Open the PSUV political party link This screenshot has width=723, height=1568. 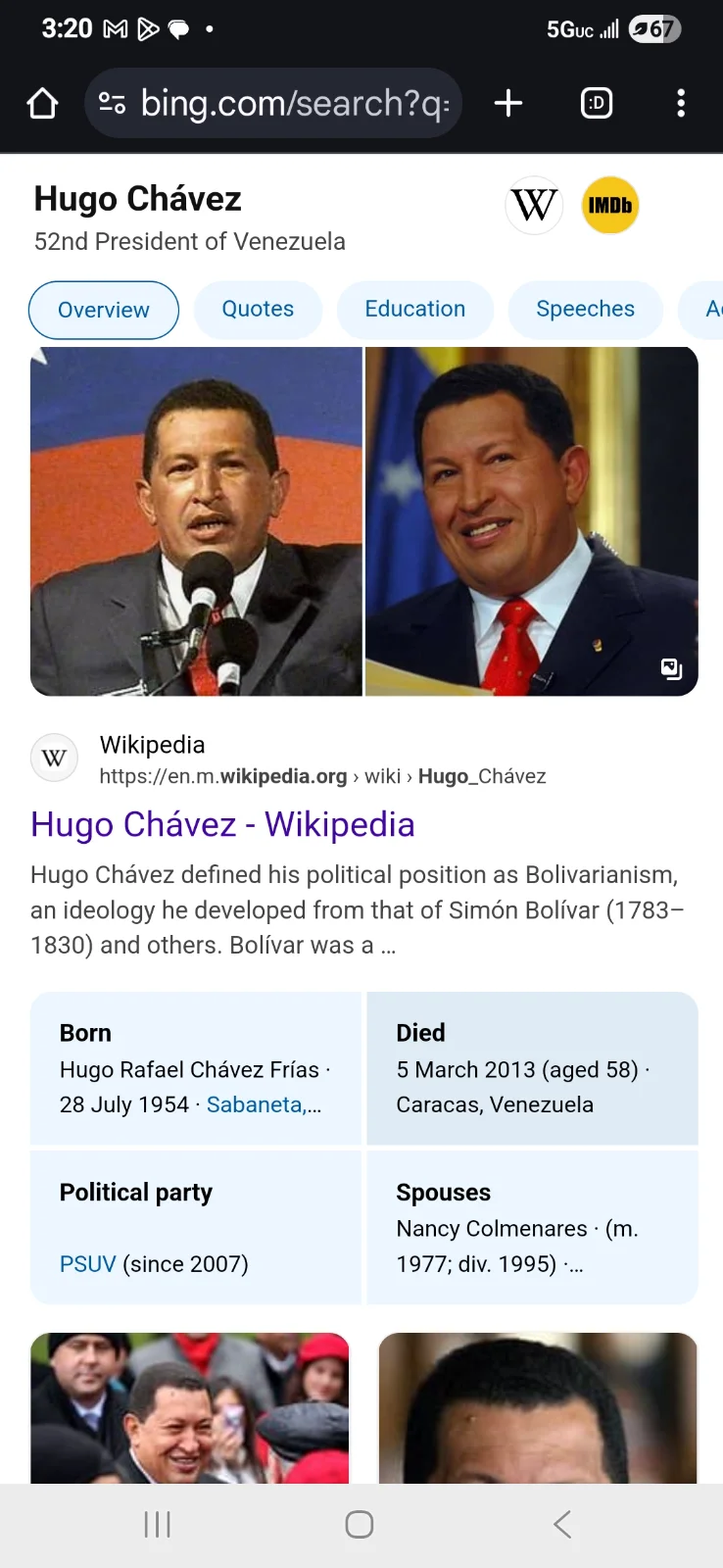tap(87, 1264)
